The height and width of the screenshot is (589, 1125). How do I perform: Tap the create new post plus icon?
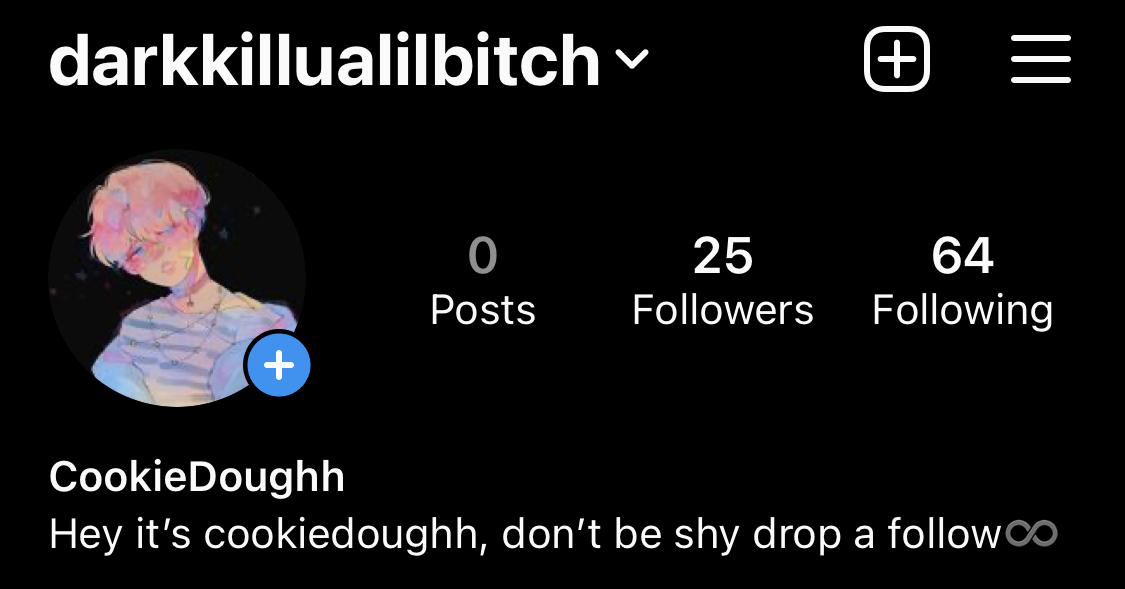point(896,60)
